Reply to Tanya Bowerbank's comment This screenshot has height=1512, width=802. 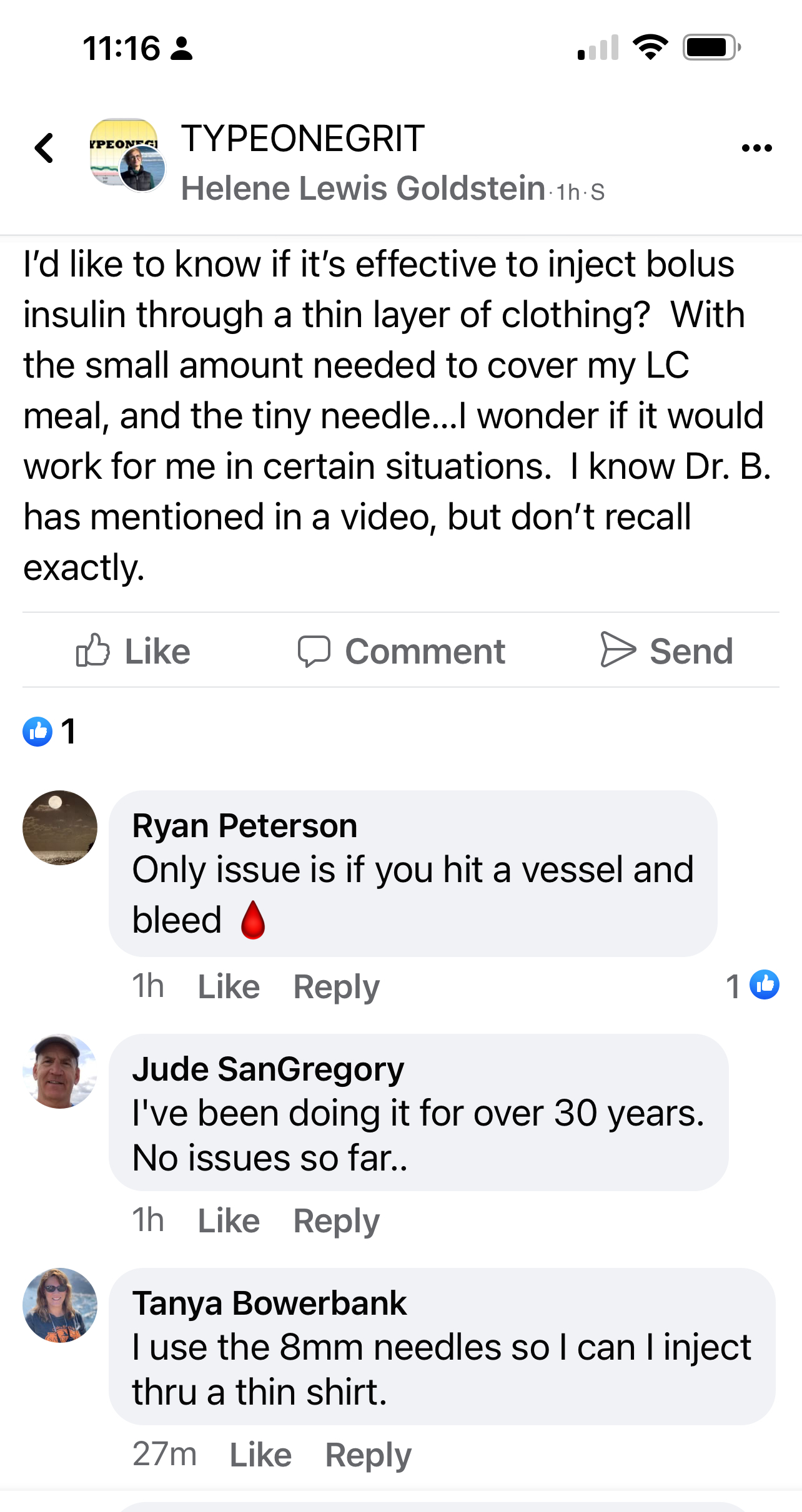(x=368, y=1455)
